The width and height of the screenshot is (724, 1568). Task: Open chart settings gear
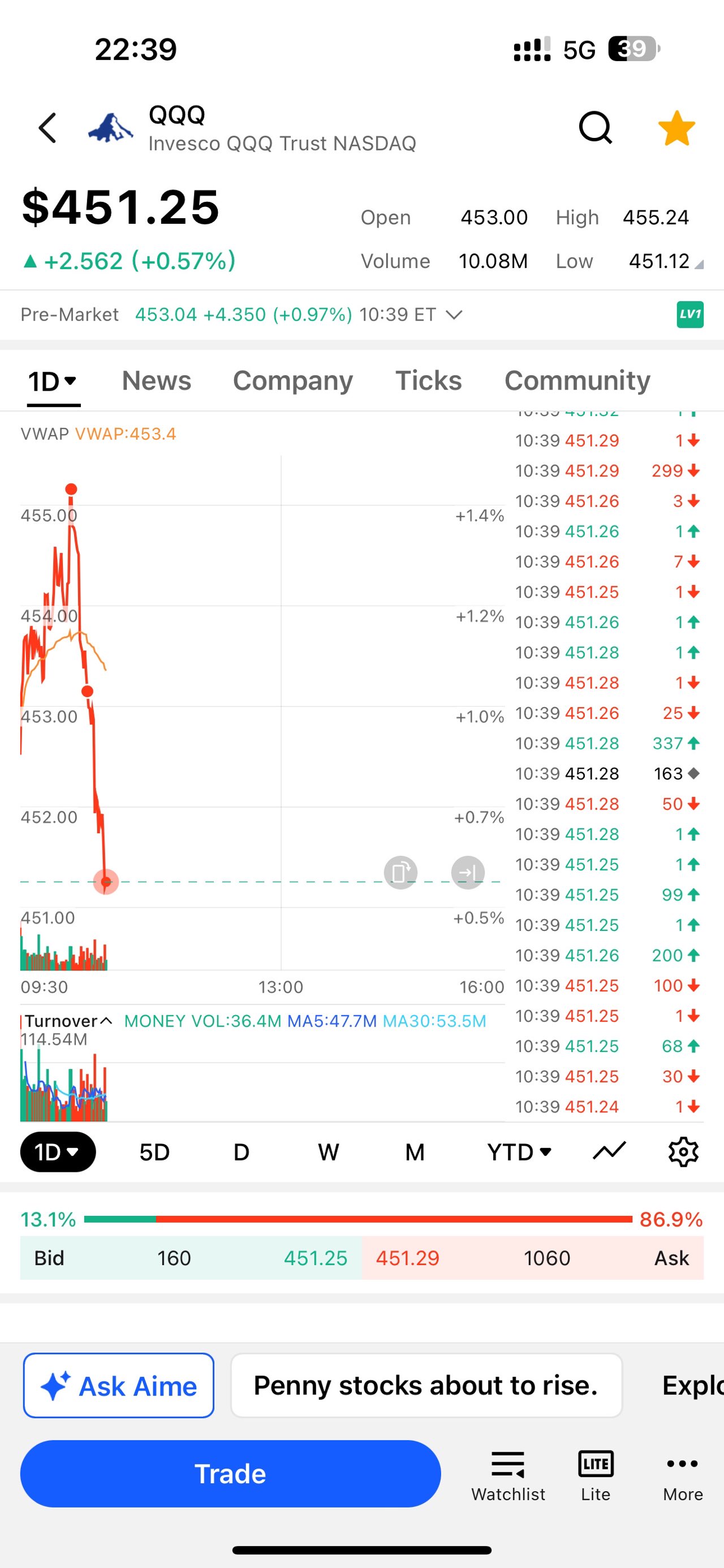[683, 1151]
